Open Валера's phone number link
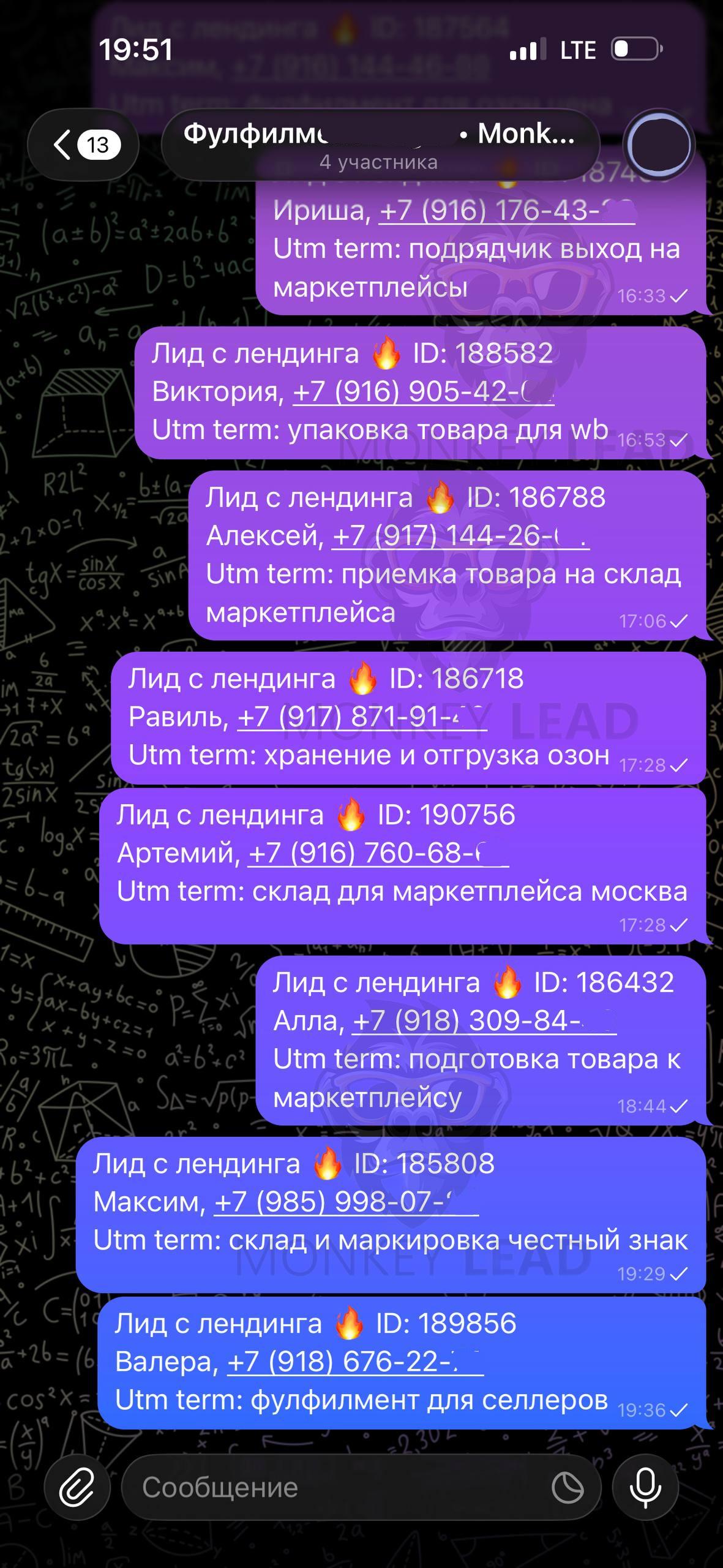This screenshot has height=1568, width=723. click(x=355, y=1362)
